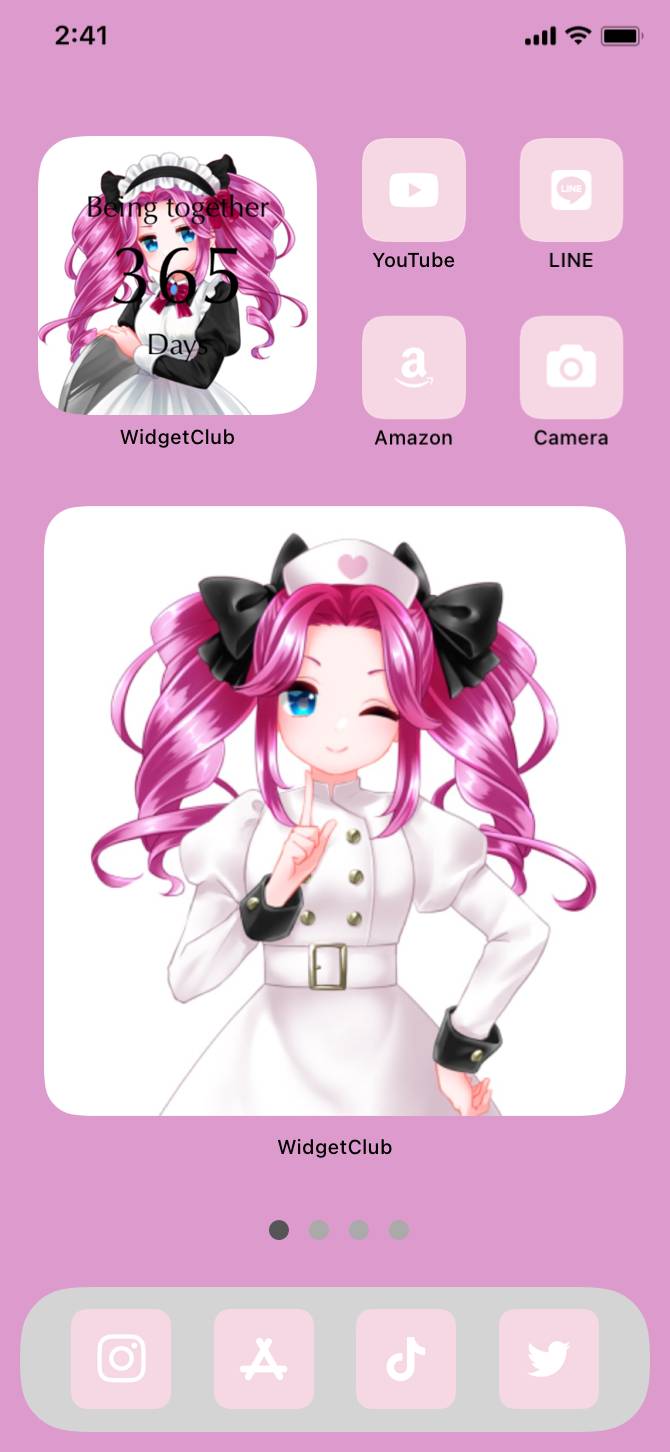This screenshot has width=670, height=1452.
Task: Launch TikTok from the dock
Action: point(406,1359)
